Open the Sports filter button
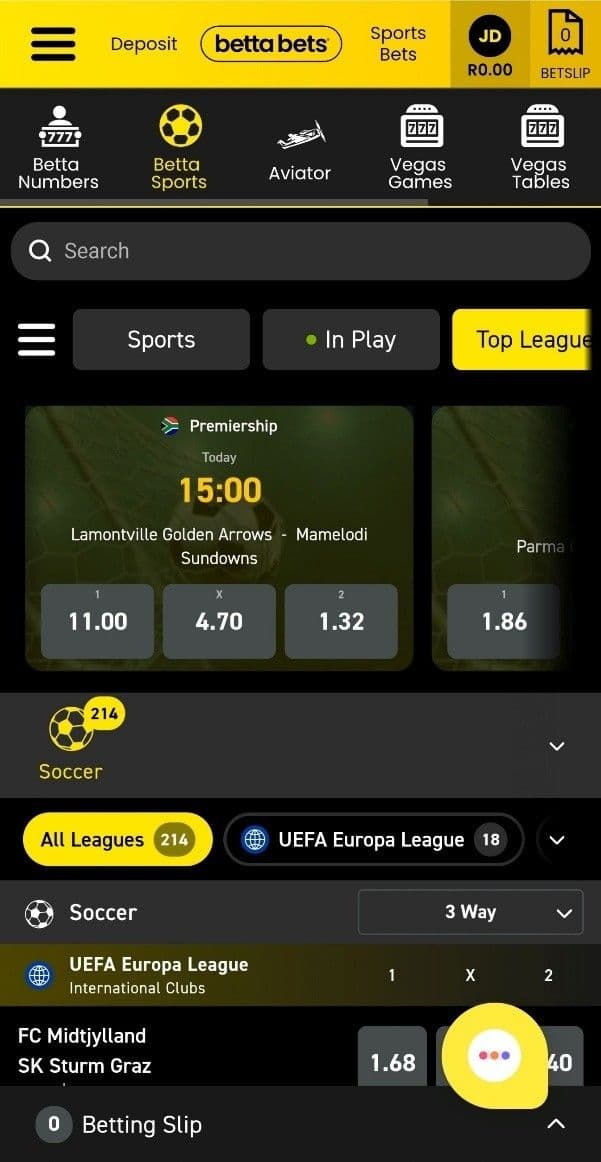 coord(161,340)
